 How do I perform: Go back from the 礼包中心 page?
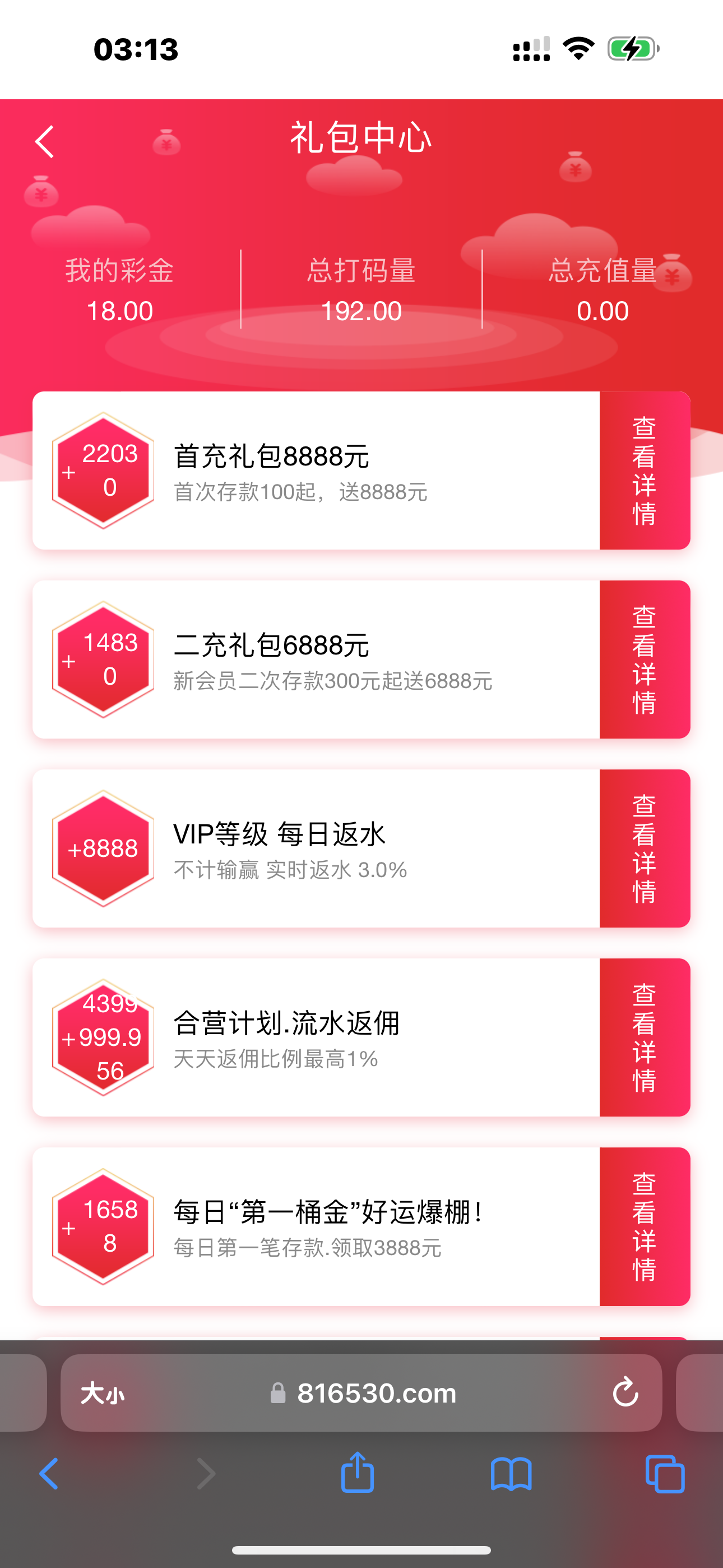[x=44, y=142]
